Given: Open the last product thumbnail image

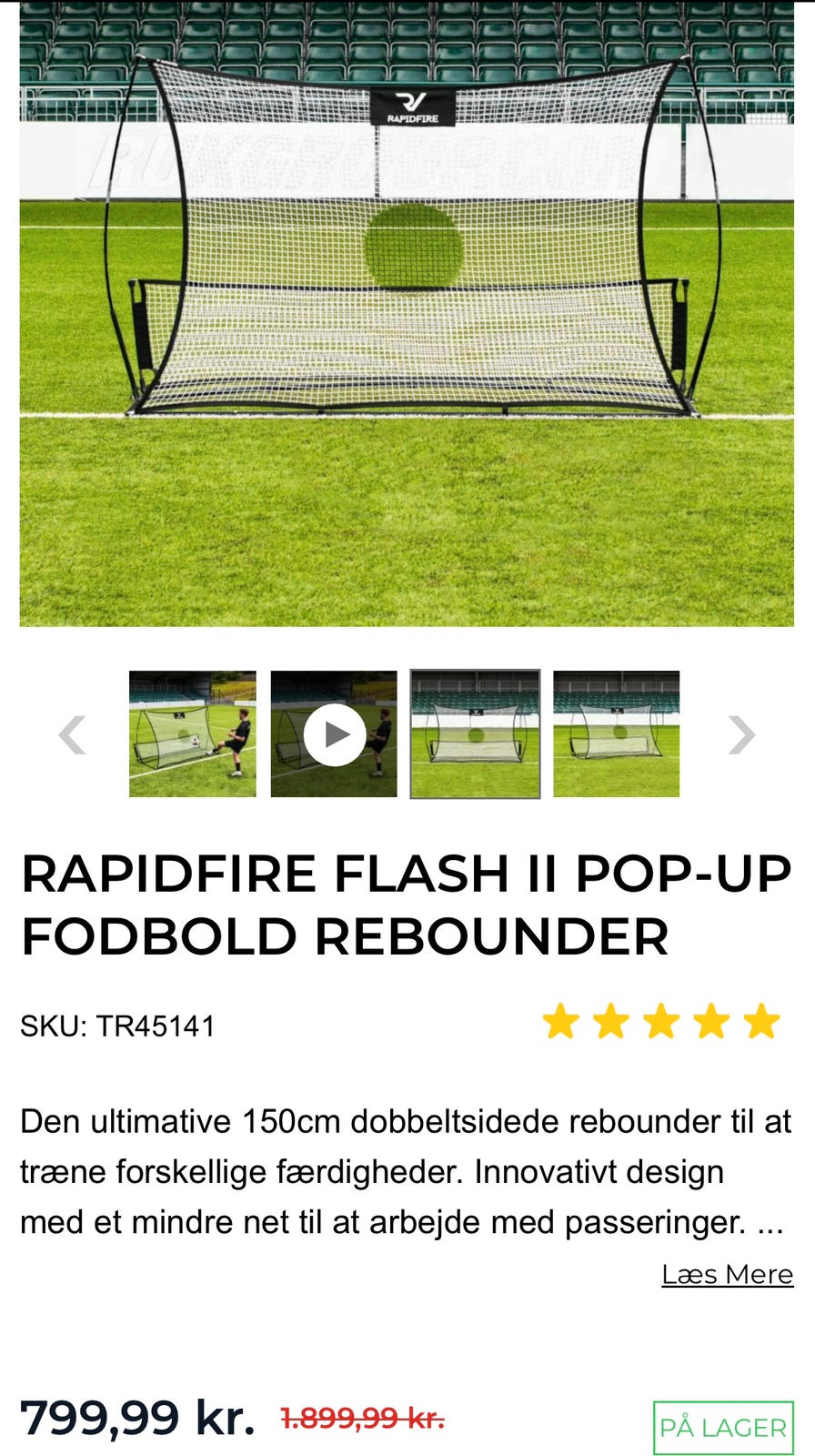Looking at the screenshot, I should pyautogui.click(x=615, y=734).
